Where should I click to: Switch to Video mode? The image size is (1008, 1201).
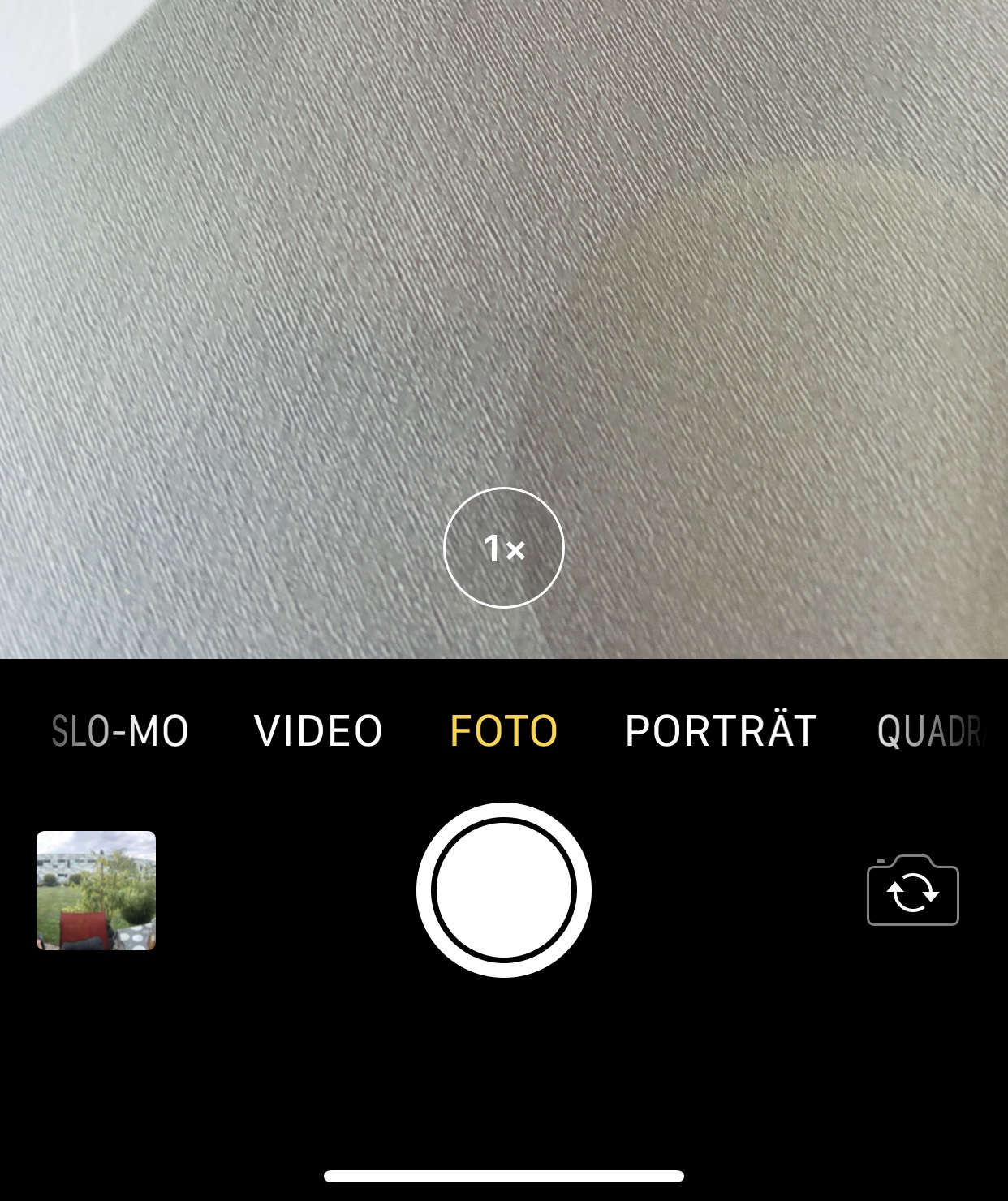318,730
